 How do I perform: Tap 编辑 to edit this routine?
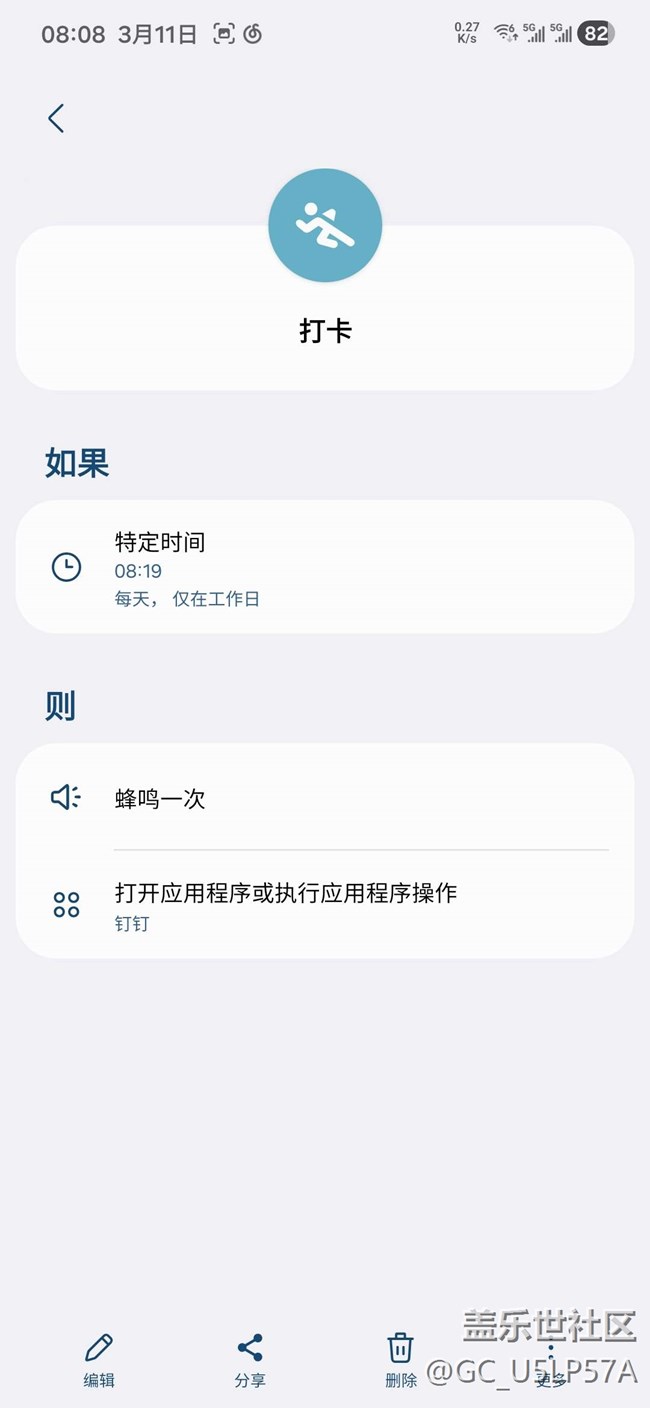(99, 1360)
